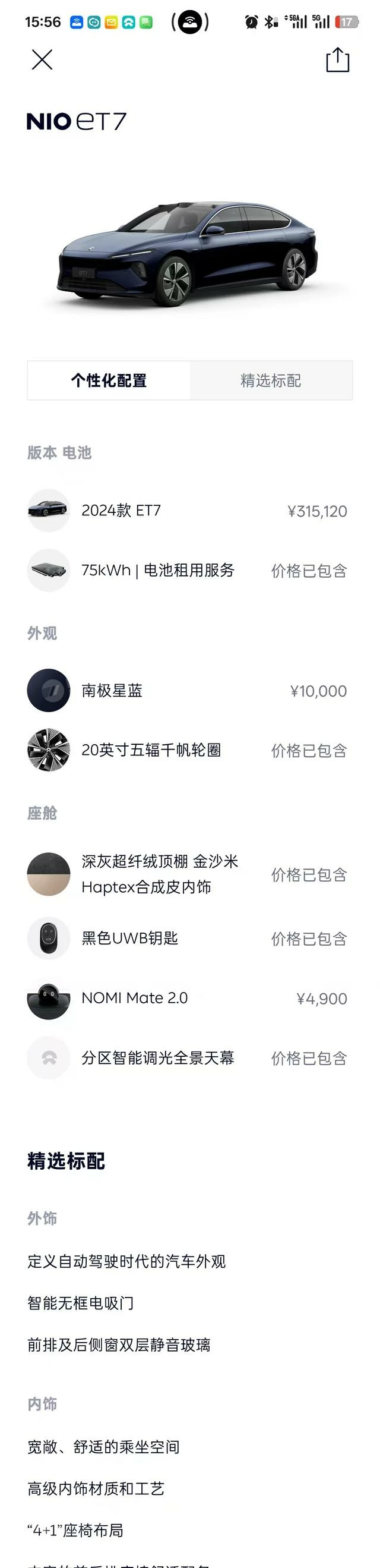The width and height of the screenshot is (380, 1568).
Task: Share this ET7 configuration
Action: 337,59
